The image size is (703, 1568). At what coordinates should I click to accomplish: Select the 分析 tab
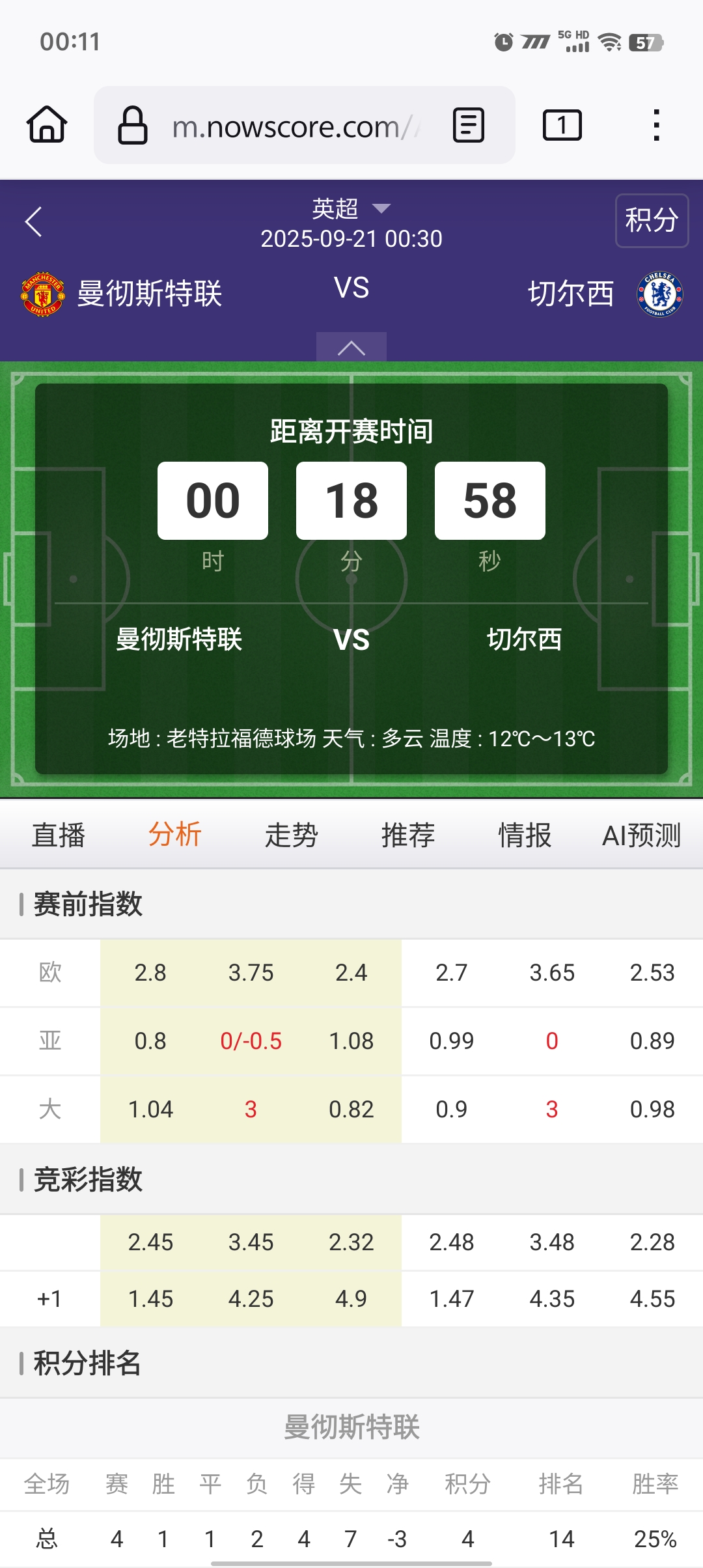coord(175,835)
